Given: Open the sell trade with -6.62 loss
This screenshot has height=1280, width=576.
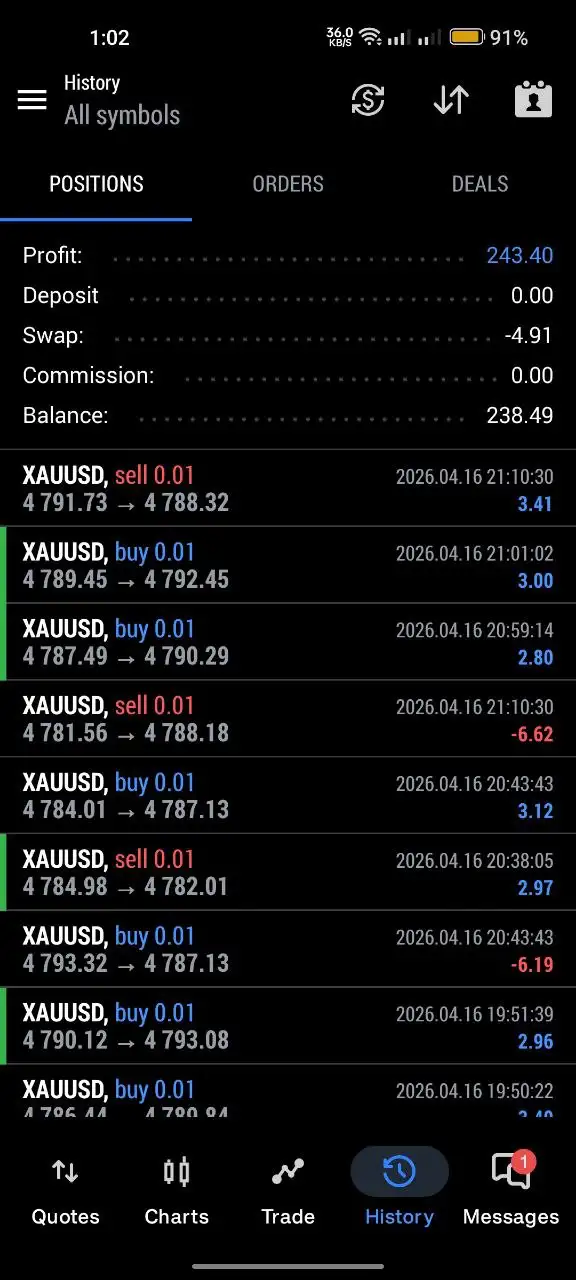Looking at the screenshot, I should click(288, 719).
